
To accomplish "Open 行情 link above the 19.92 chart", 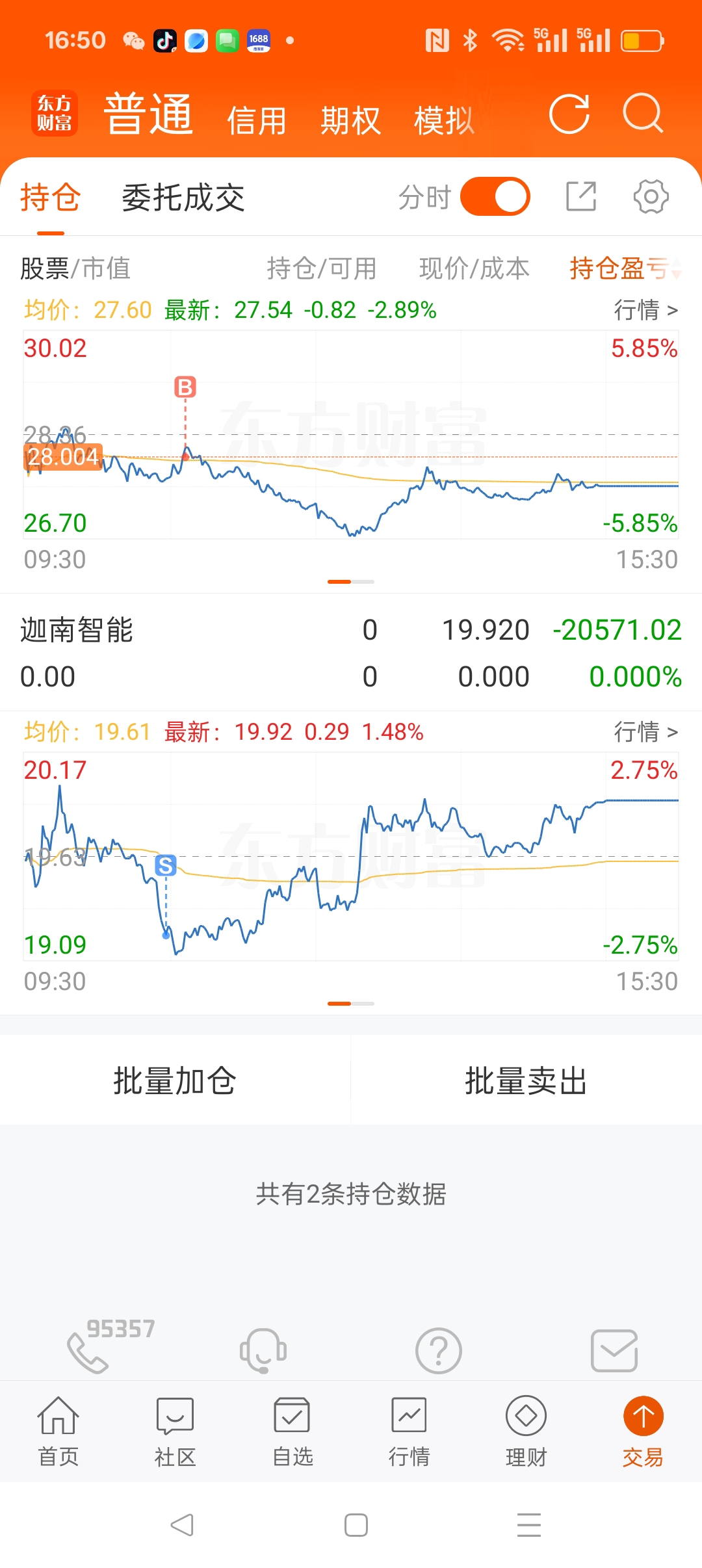I will pos(646,732).
